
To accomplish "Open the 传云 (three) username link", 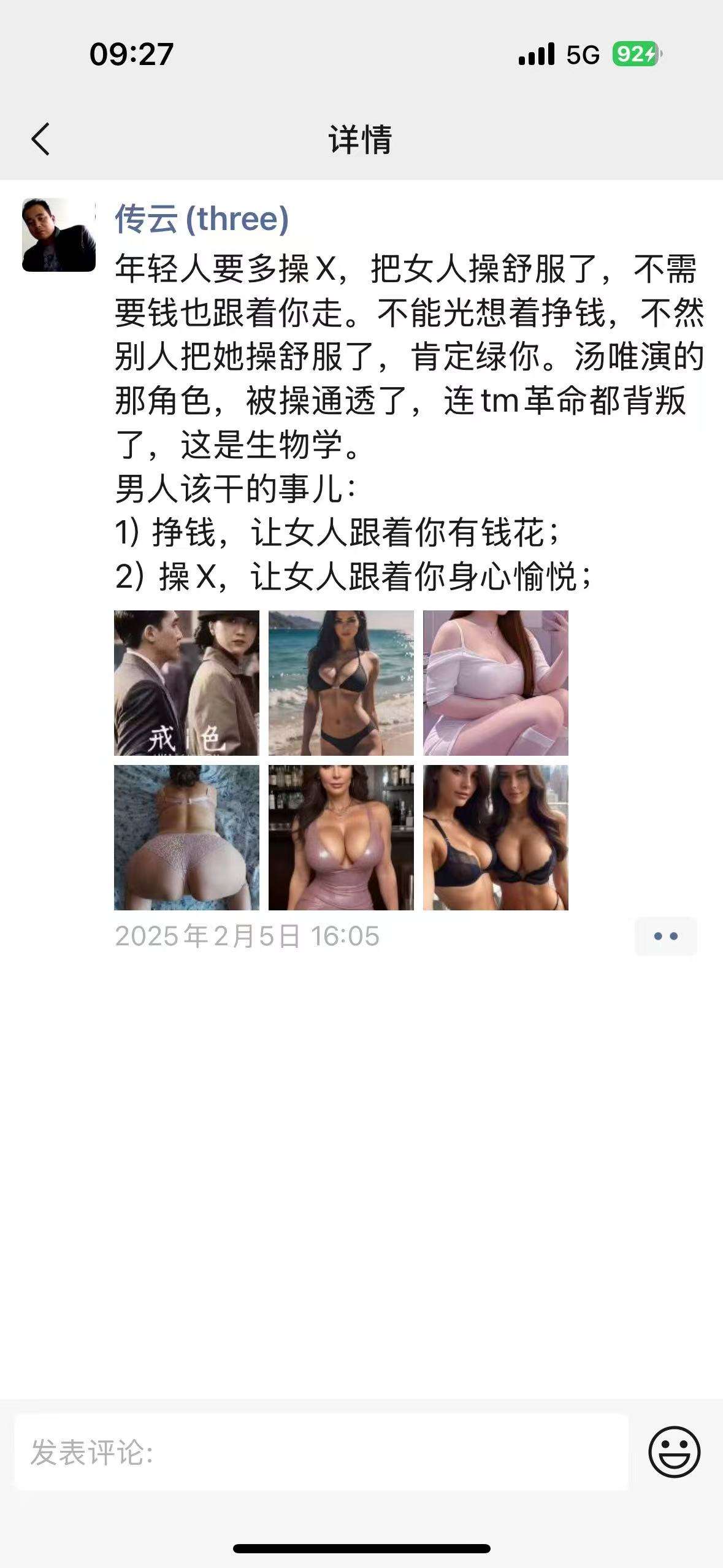I will pyautogui.click(x=202, y=219).
